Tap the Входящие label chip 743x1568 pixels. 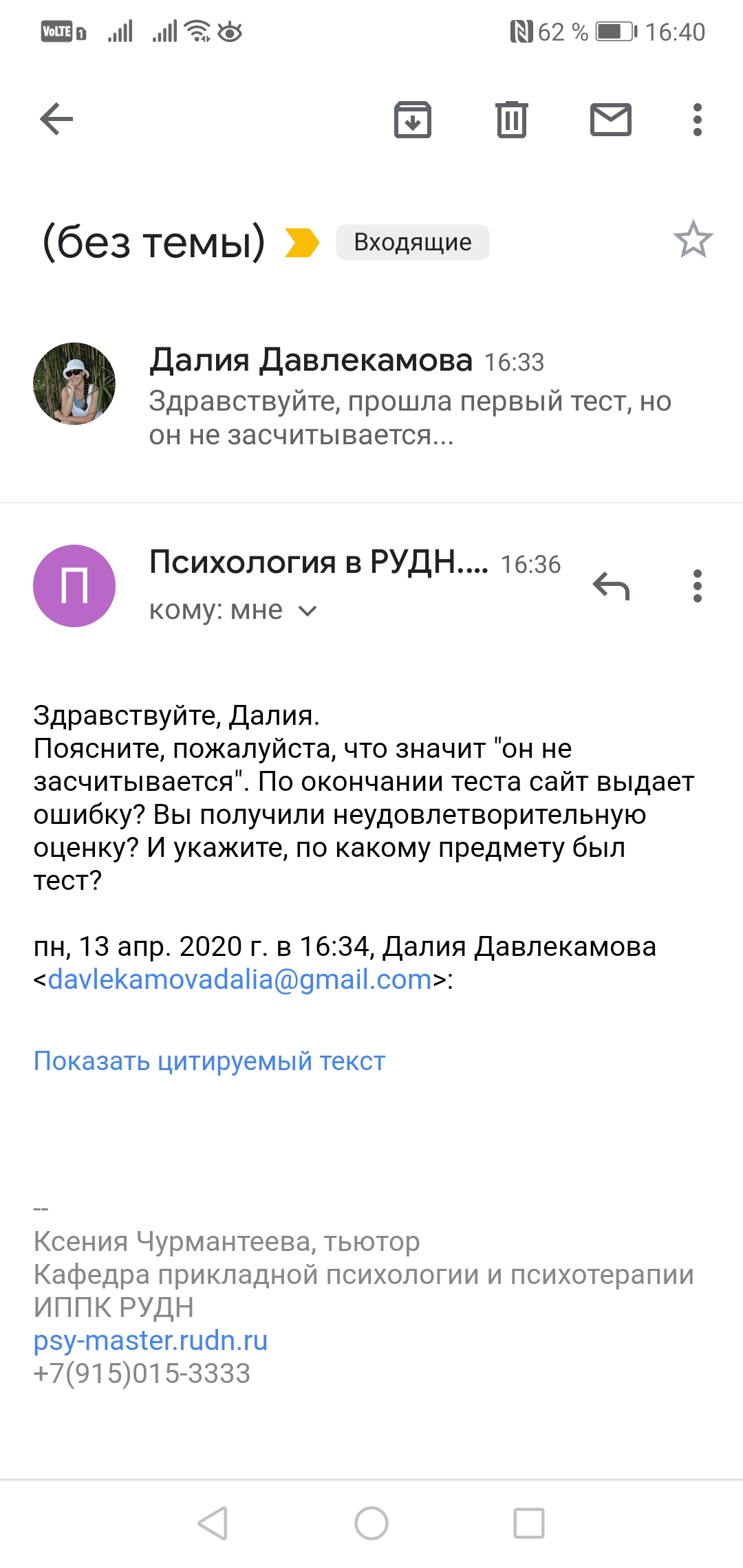pos(412,242)
